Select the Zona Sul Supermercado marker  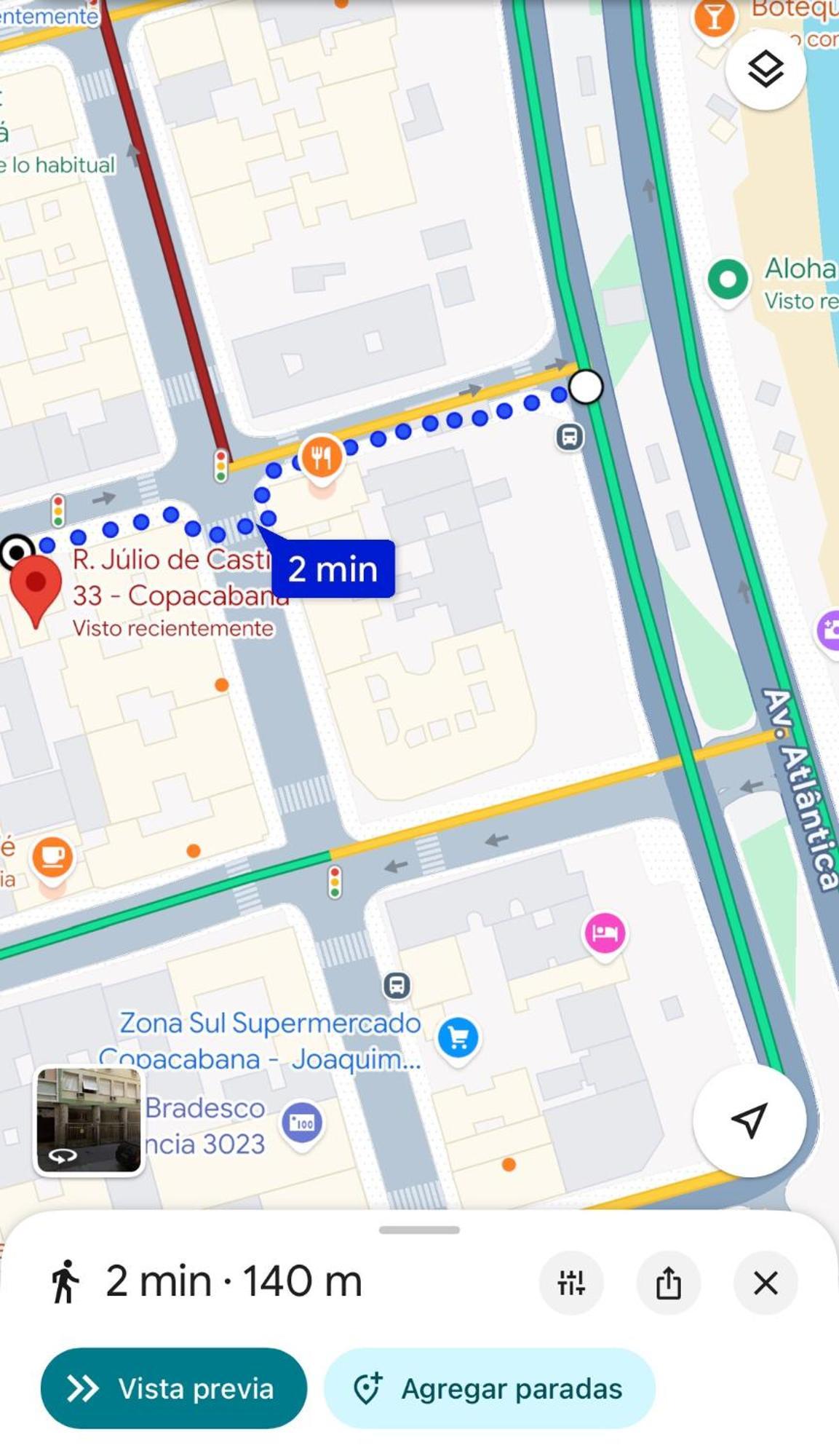coord(458,1037)
